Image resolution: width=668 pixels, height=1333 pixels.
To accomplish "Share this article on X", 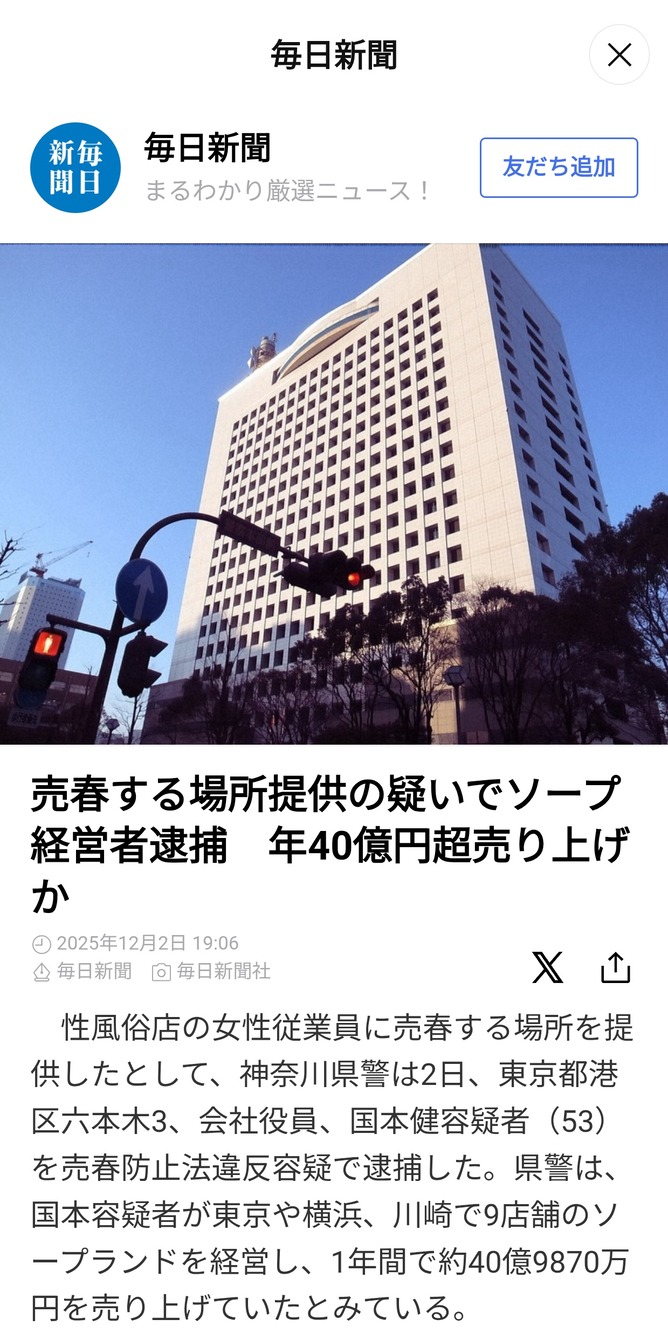I will (x=547, y=967).
